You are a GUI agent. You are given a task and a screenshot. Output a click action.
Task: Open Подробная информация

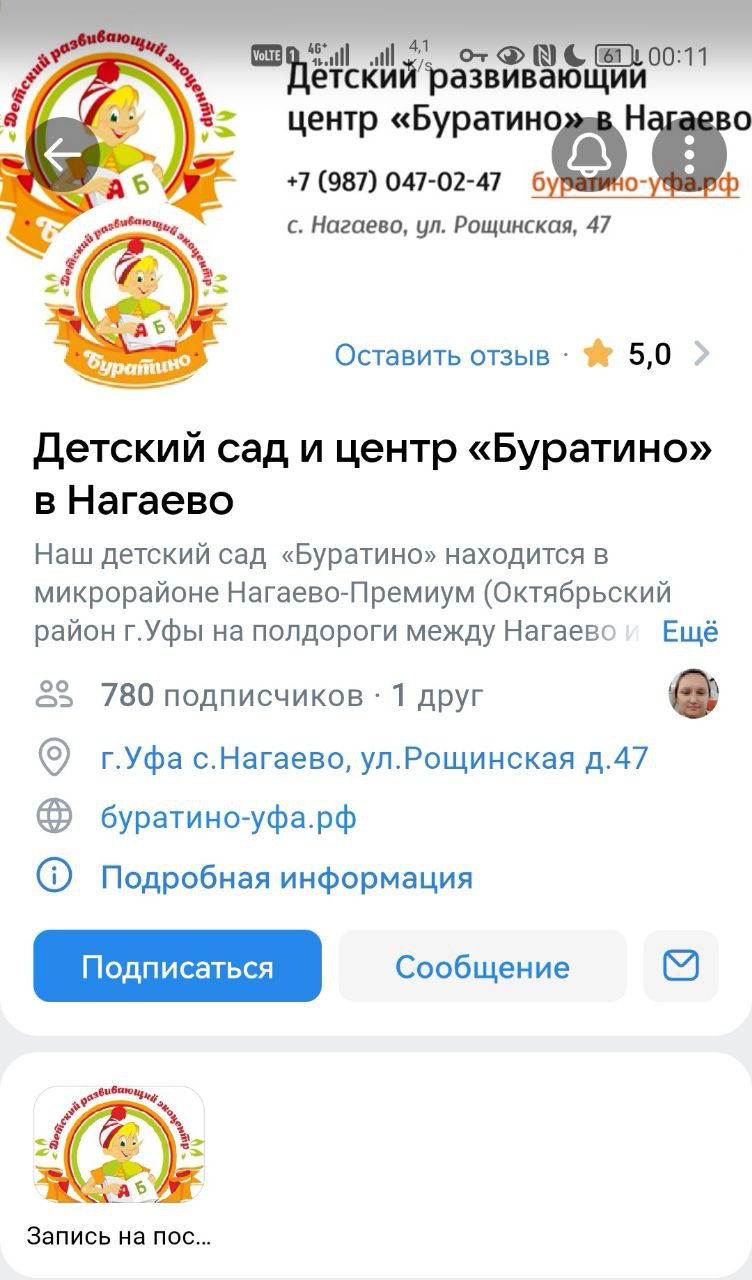click(287, 878)
